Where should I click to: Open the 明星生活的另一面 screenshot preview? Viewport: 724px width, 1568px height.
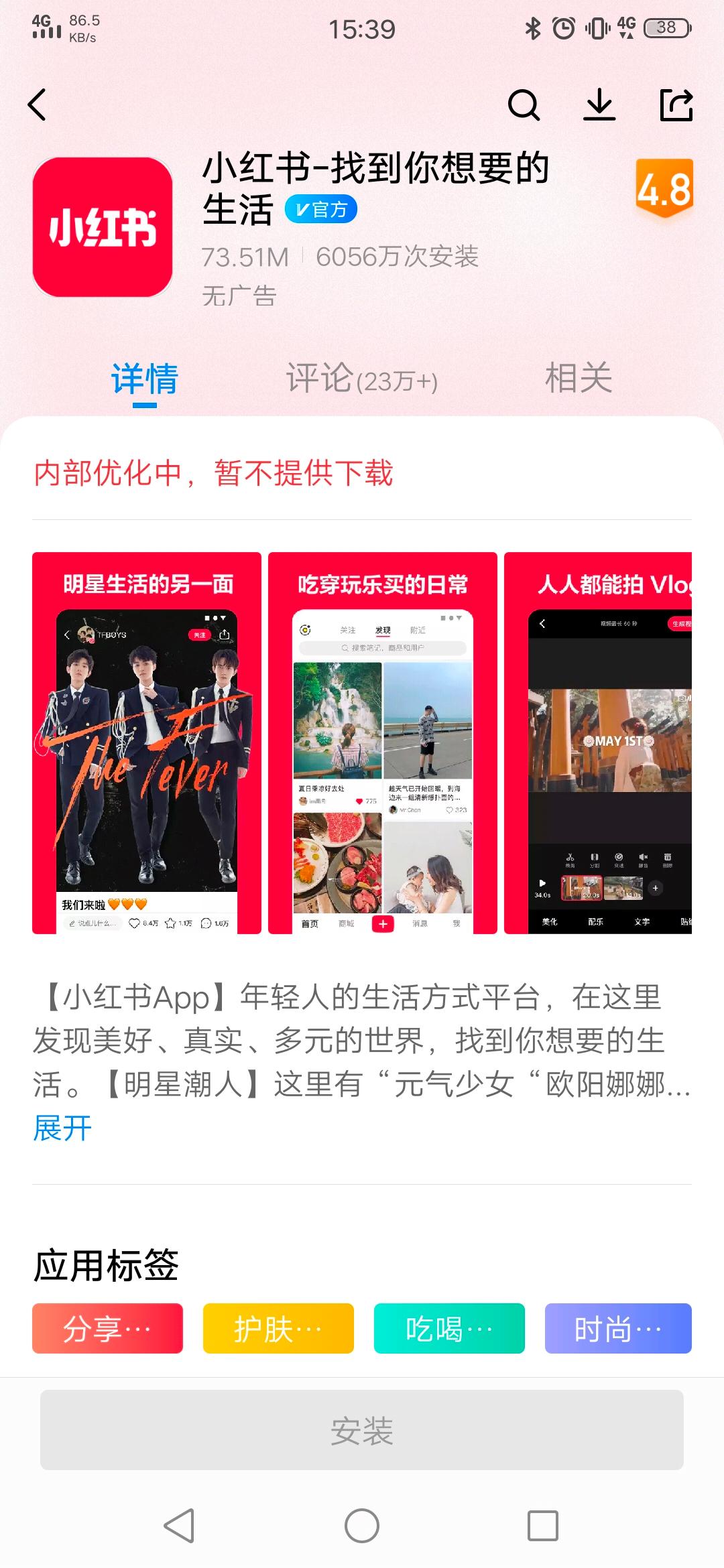coord(147,742)
